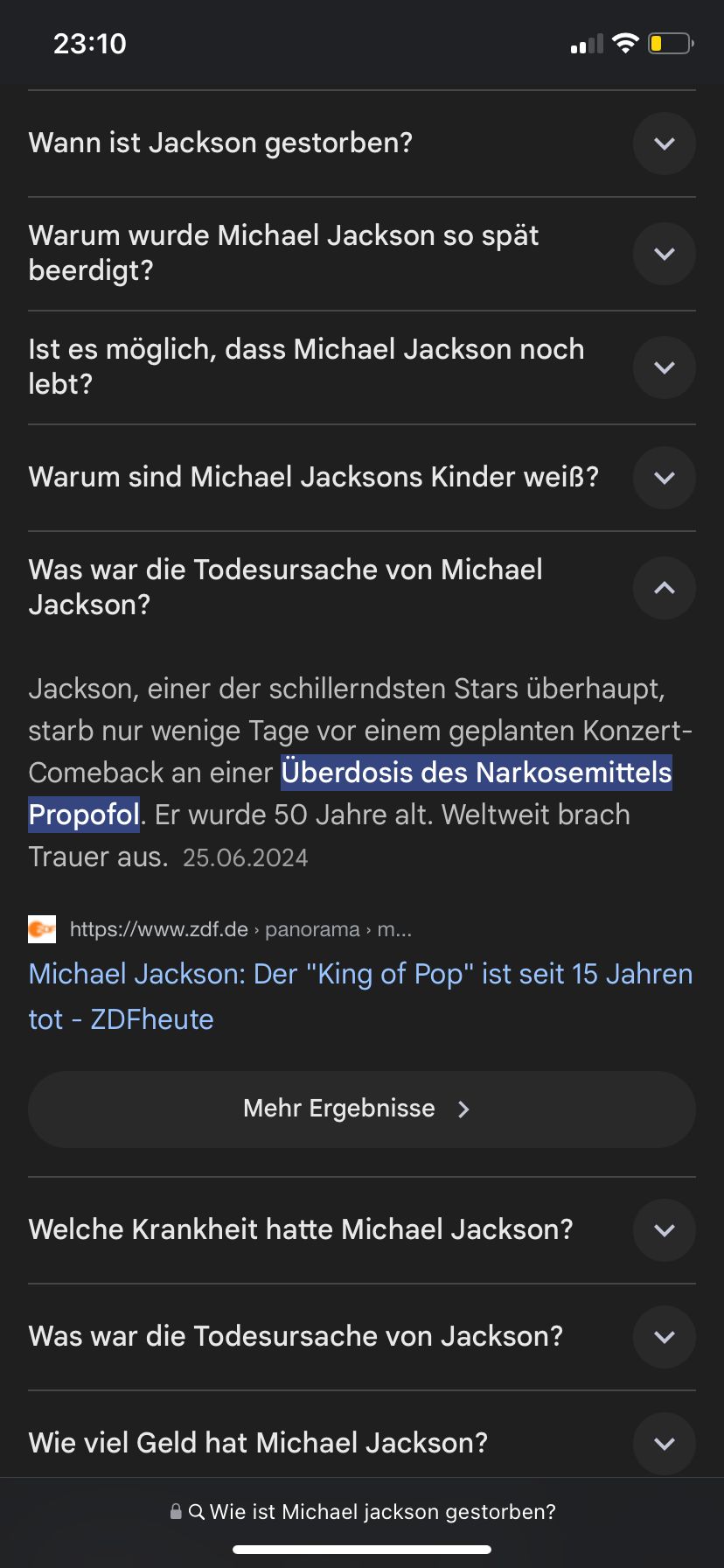Expand 'Ist es möglich, dass Michael Jackson noch lebt?'
The image size is (724, 1568).
(x=664, y=367)
